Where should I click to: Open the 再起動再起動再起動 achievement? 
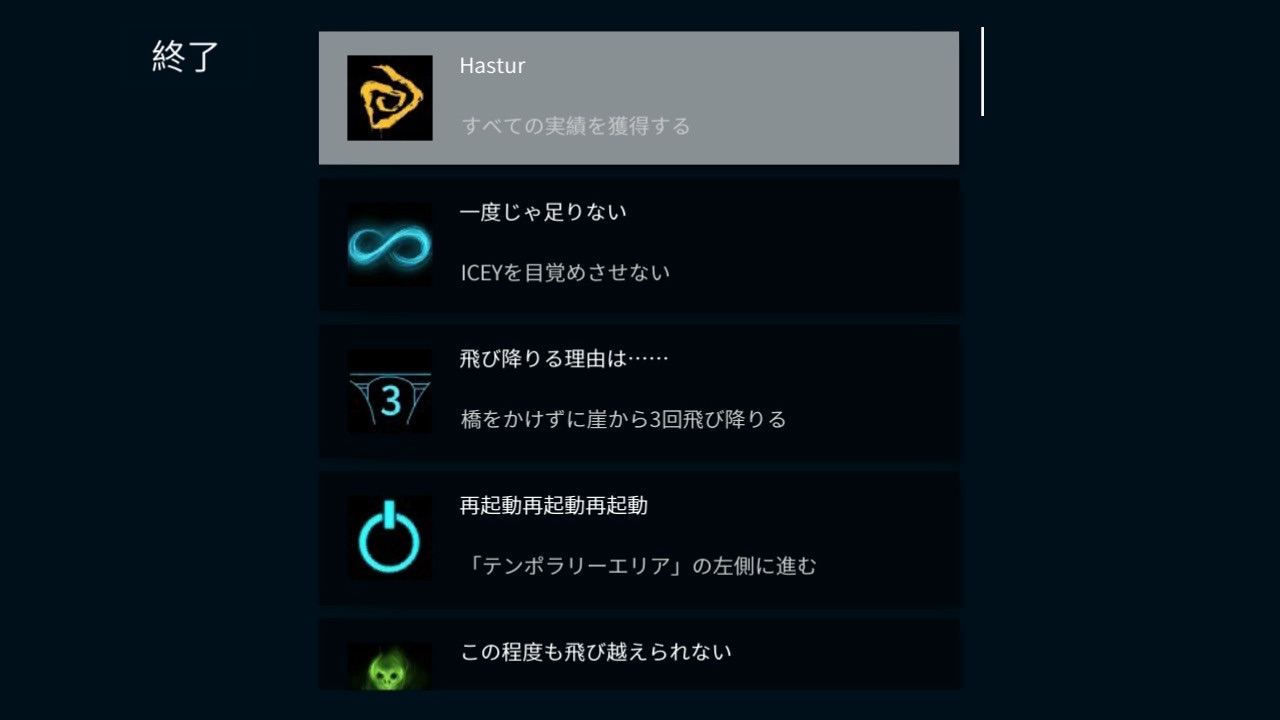[x=639, y=538]
